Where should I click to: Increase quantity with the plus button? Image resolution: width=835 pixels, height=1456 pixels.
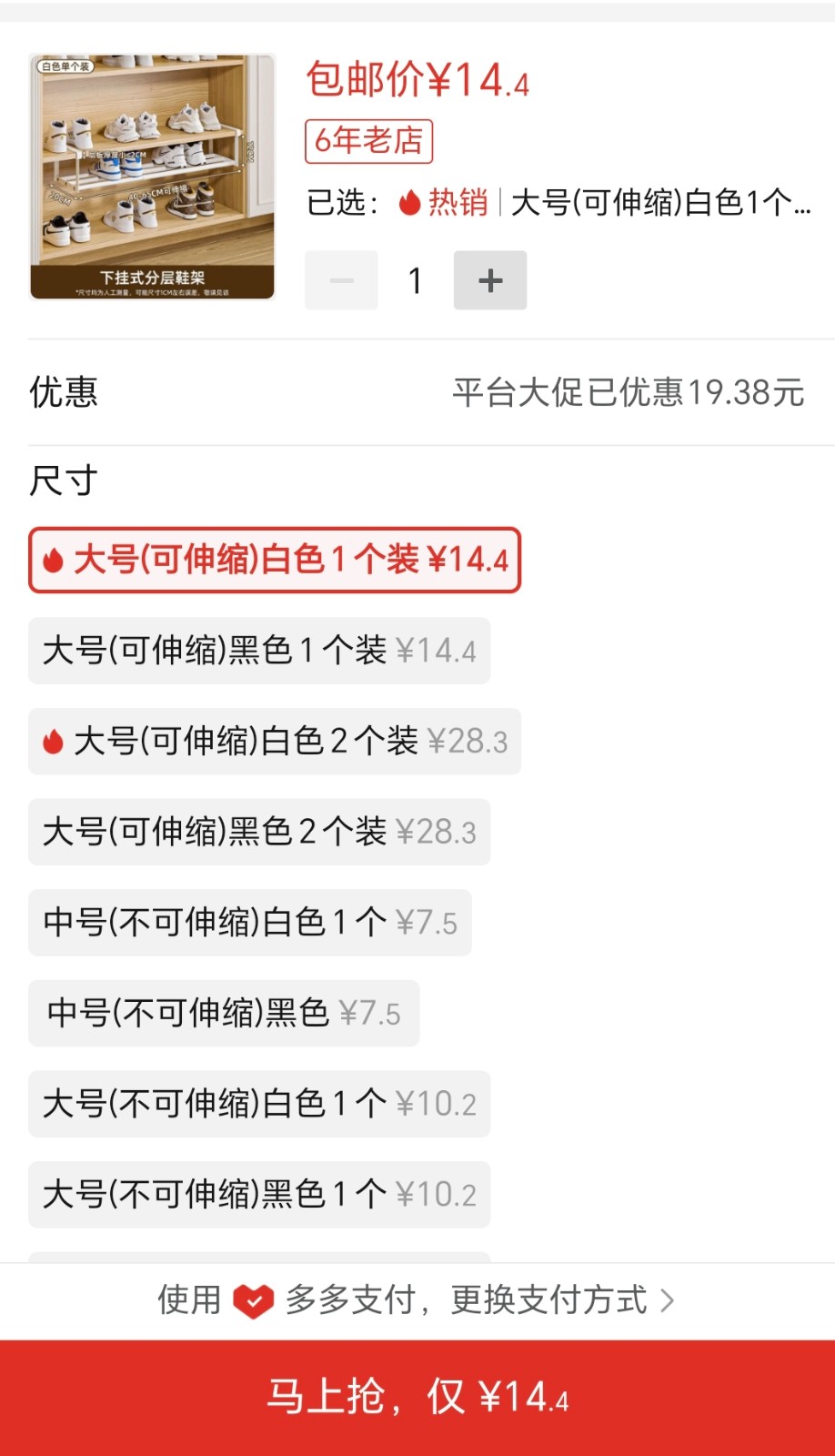(x=490, y=280)
